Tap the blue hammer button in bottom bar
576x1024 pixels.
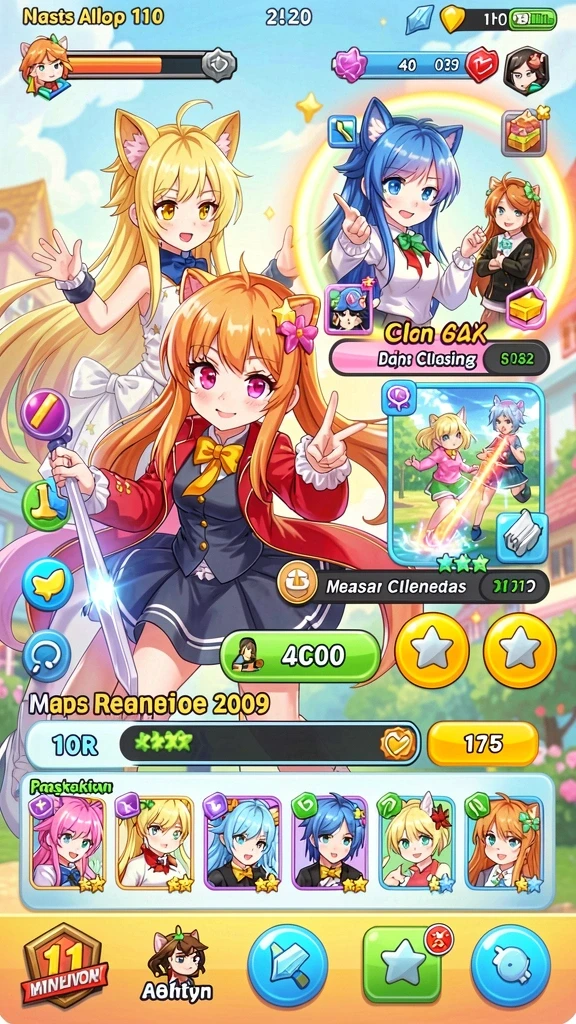click(x=287, y=965)
